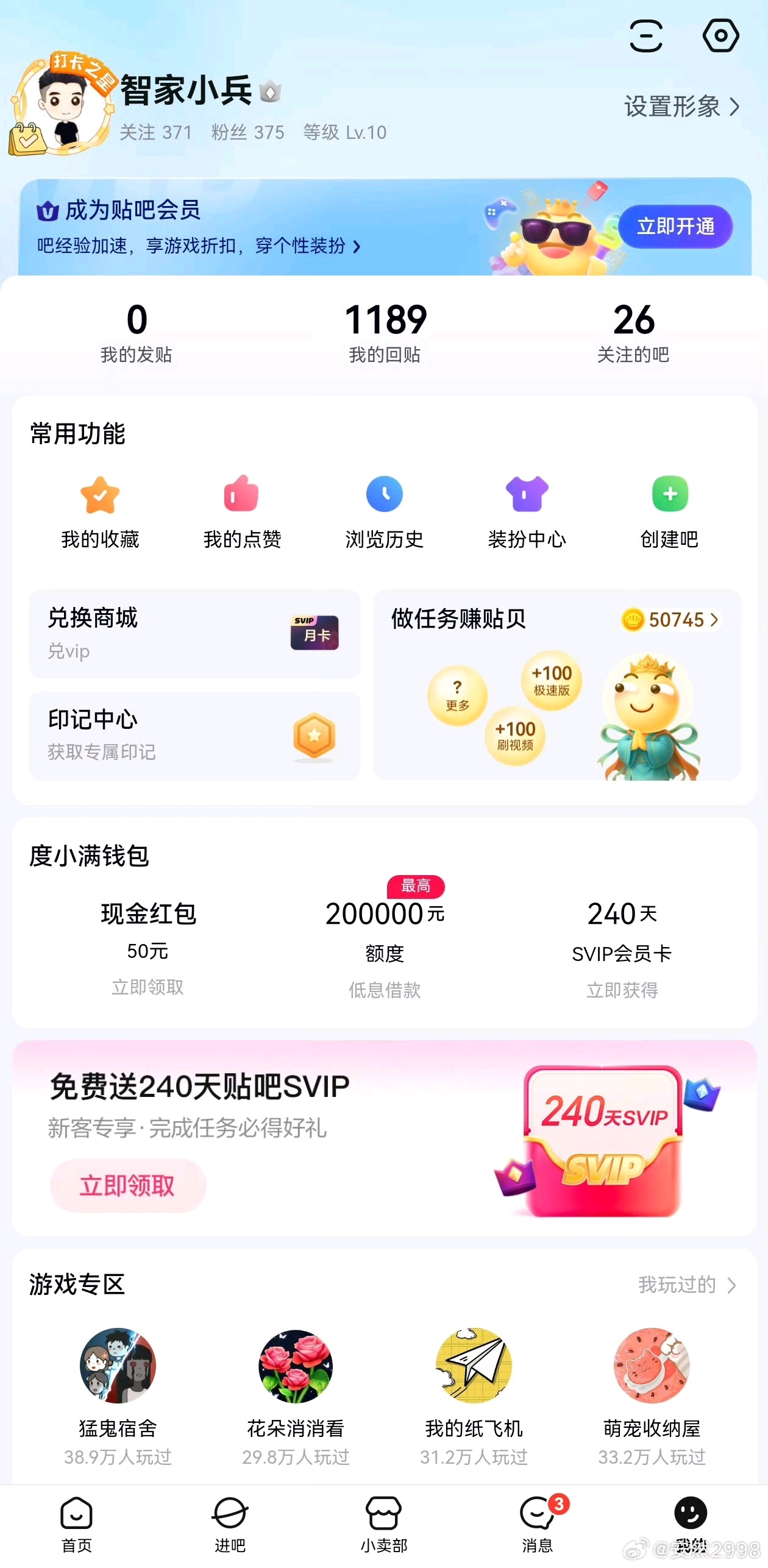This screenshot has height=1568, width=768.
Task: Open the 兑换商城 exchange mall card
Action: coord(195,634)
